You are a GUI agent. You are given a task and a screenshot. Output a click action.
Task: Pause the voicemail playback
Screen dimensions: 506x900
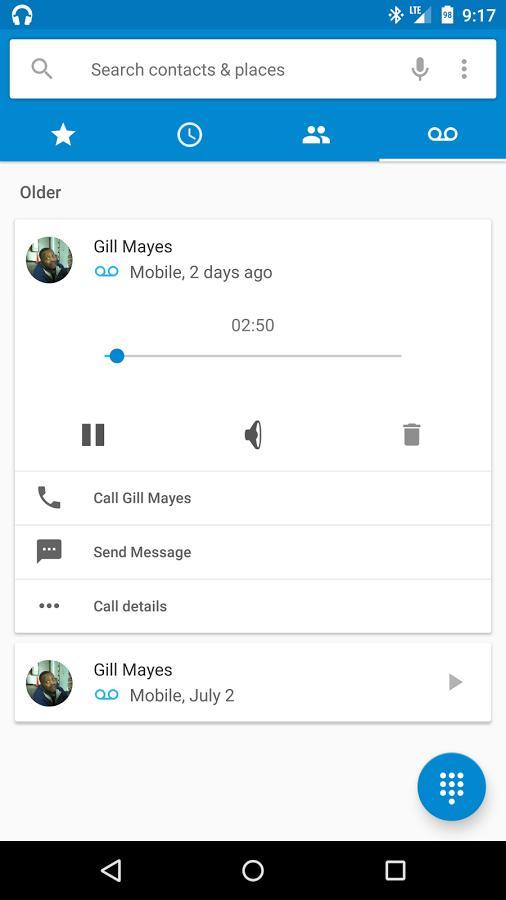tap(93, 435)
